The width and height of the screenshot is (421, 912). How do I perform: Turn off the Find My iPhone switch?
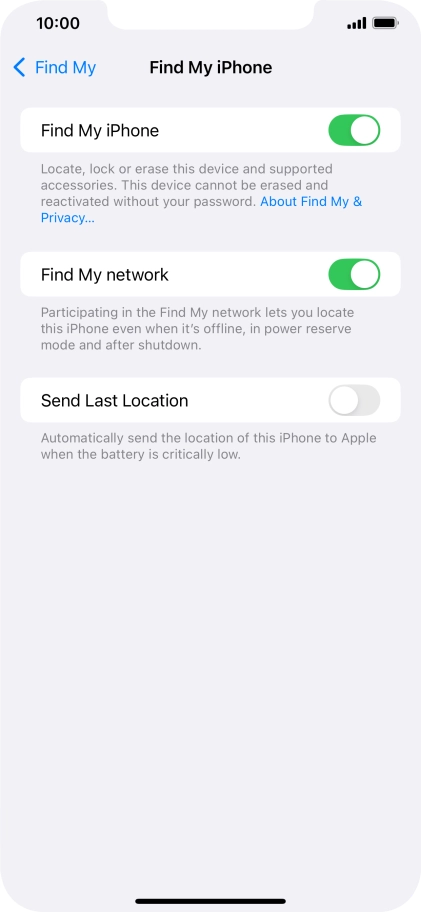tap(354, 130)
